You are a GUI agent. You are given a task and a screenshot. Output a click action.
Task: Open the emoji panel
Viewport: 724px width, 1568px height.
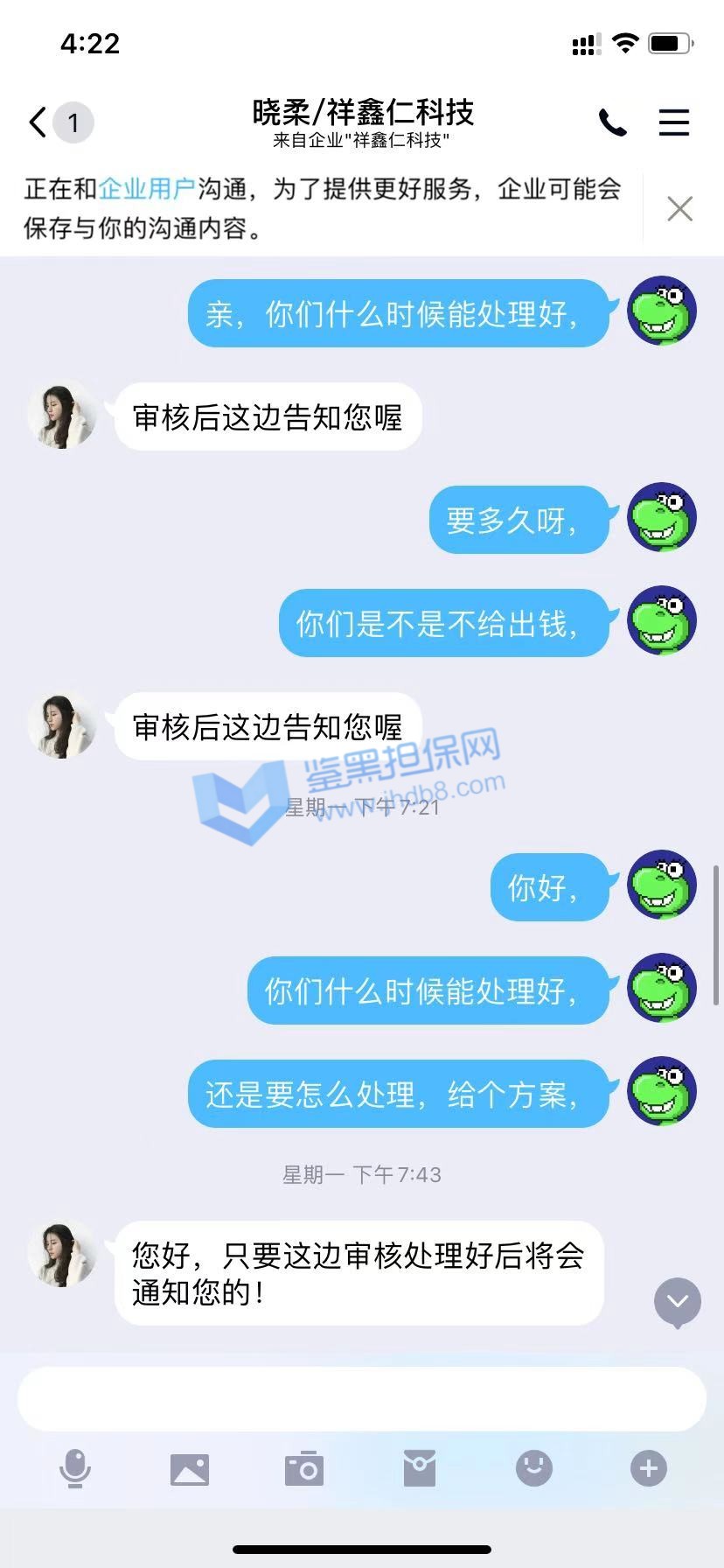point(533,1468)
